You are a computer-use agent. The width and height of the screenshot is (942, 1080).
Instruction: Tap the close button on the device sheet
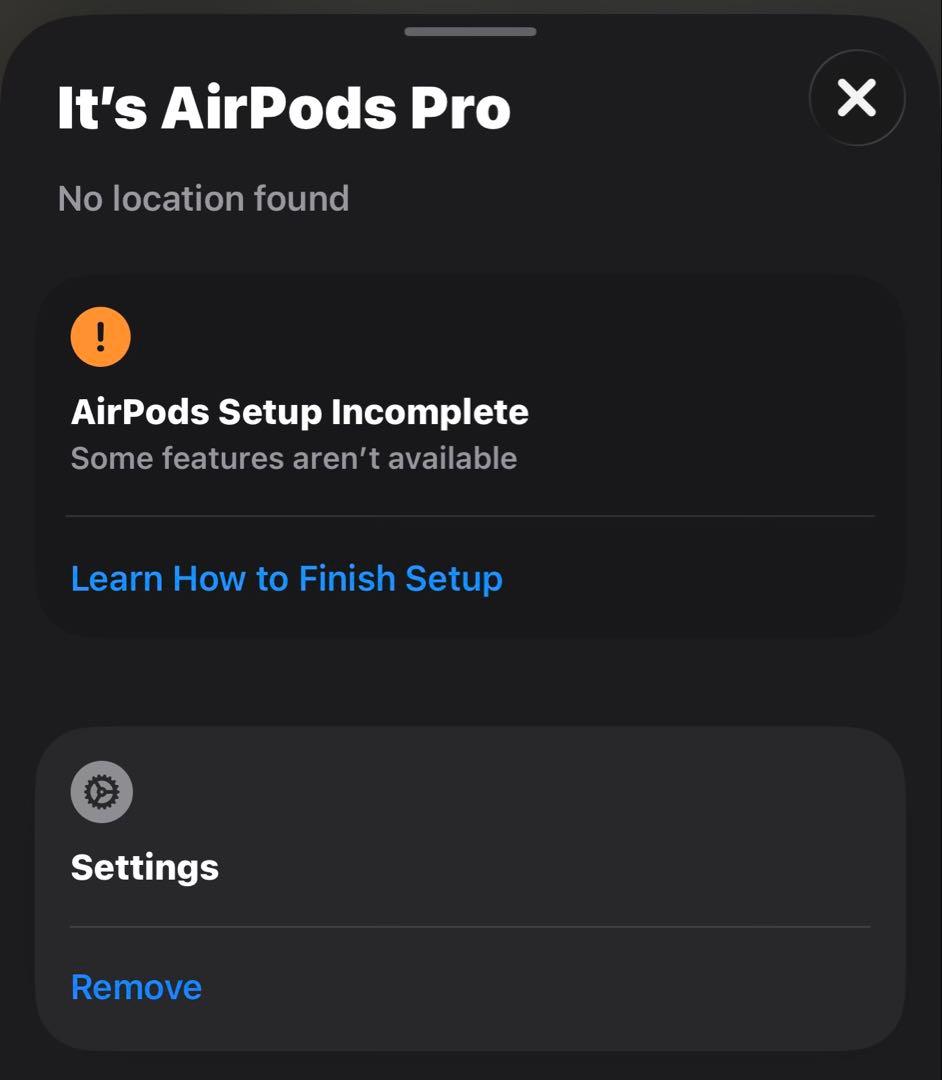pyautogui.click(x=857, y=98)
